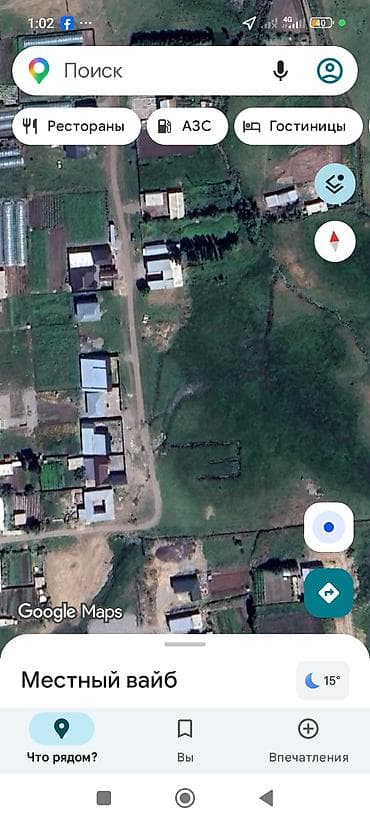This screenshot has width=370, height=822.
Task: Center map on my location
Action: (329, 527)
